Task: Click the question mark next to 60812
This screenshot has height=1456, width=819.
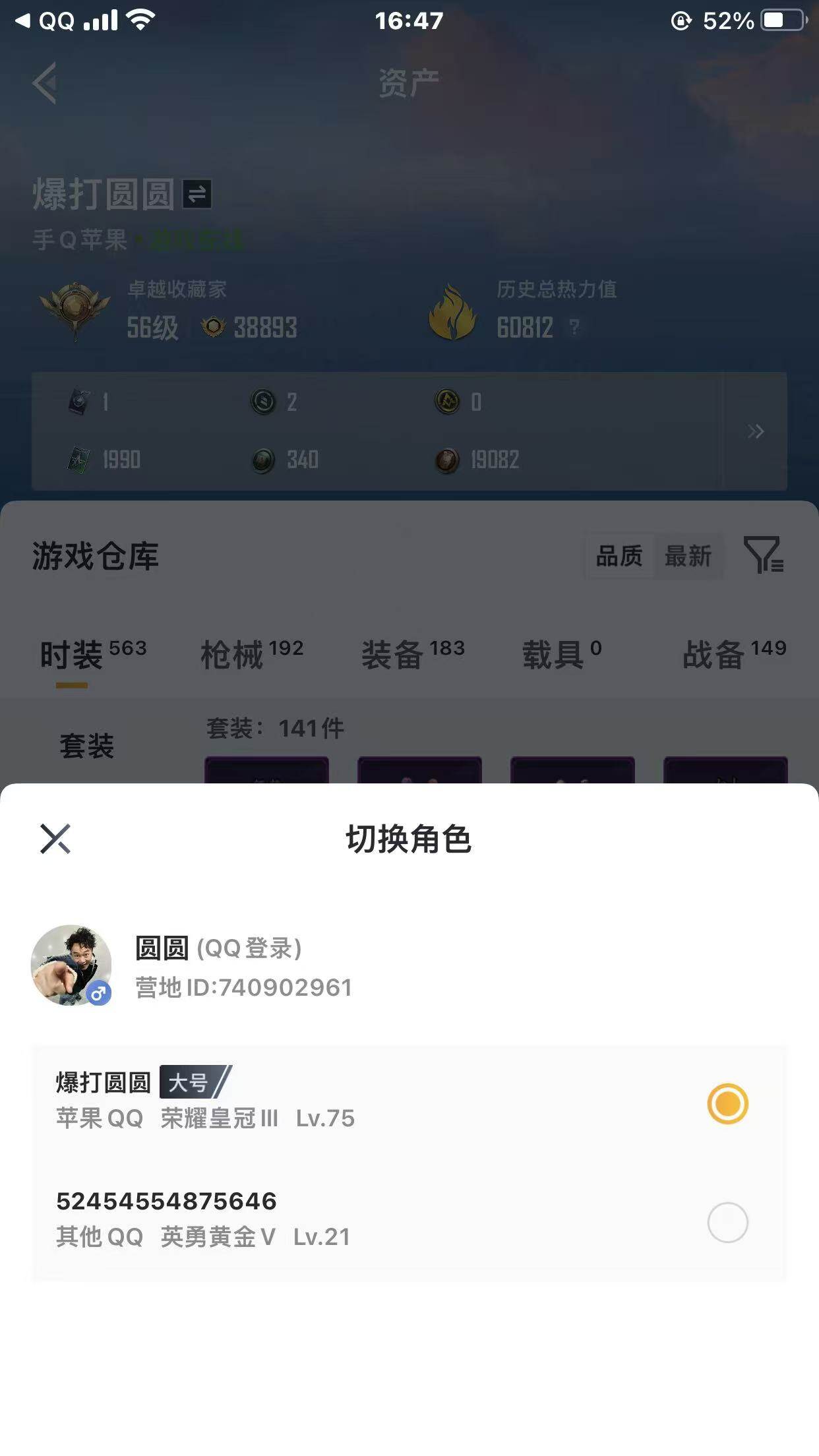Action: click(574, 328)
